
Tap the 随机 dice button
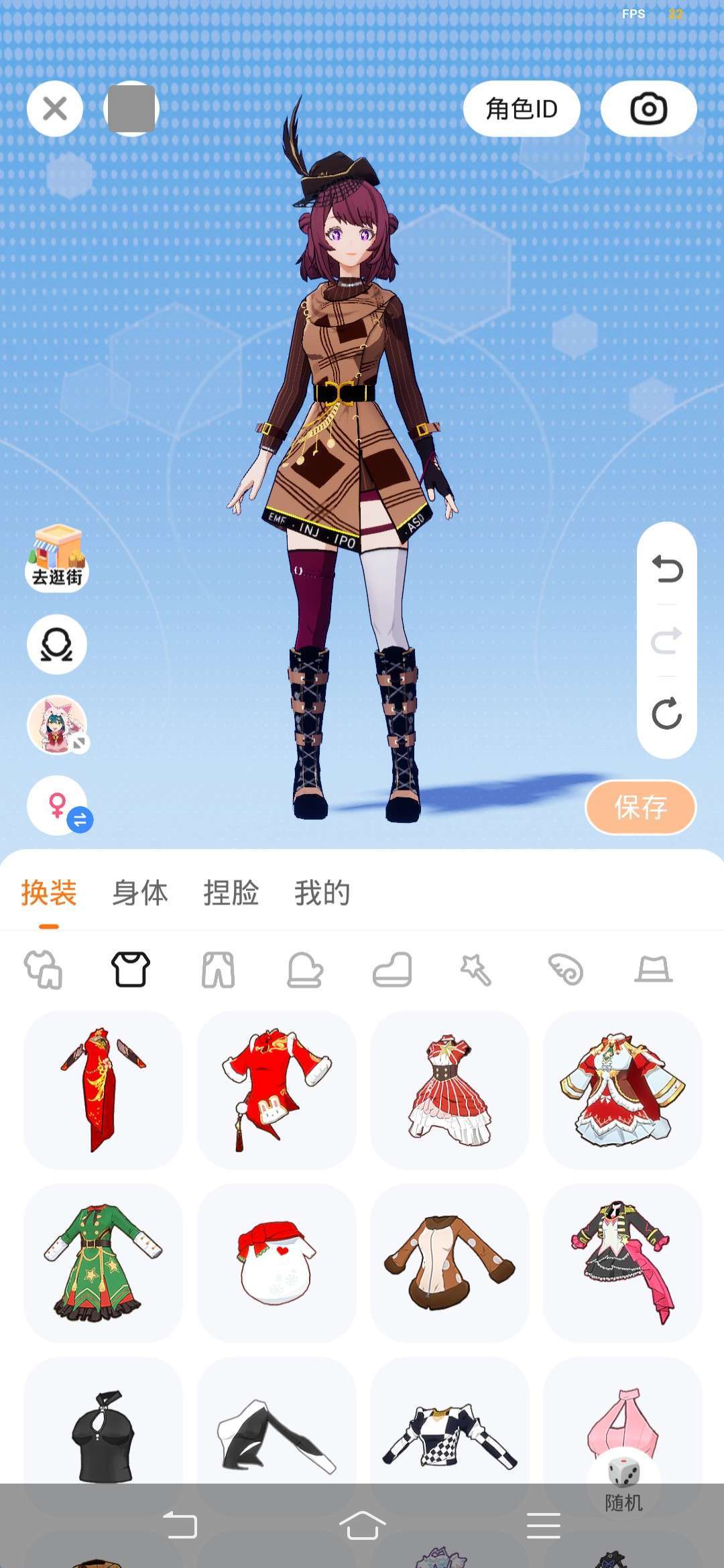[x=623, y=1483]
